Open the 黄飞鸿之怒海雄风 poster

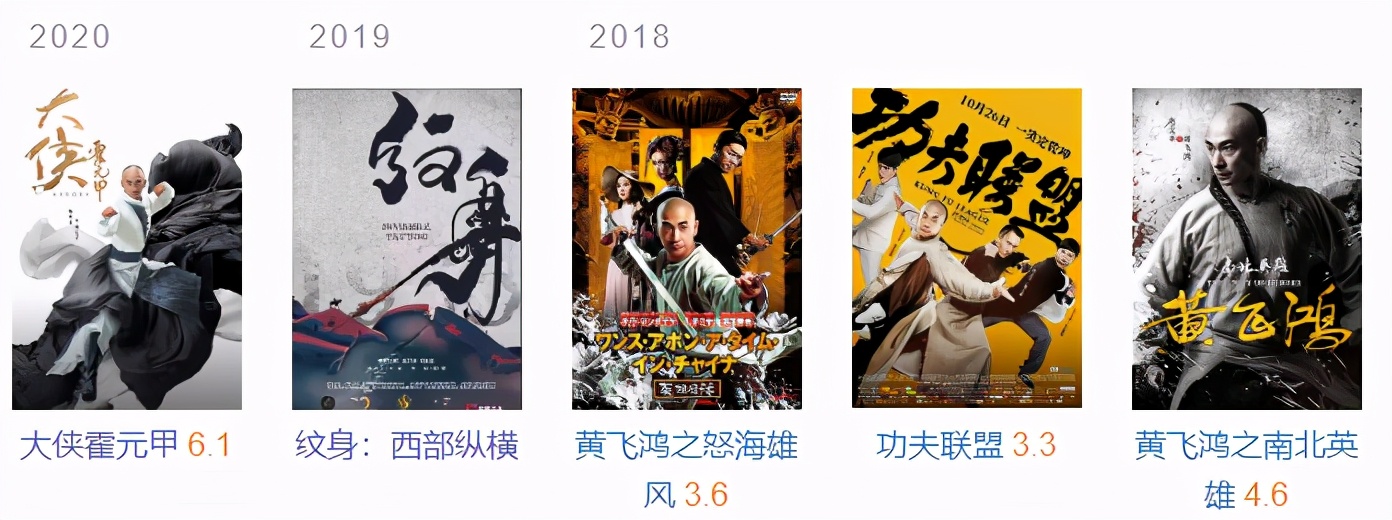(687, 249)
